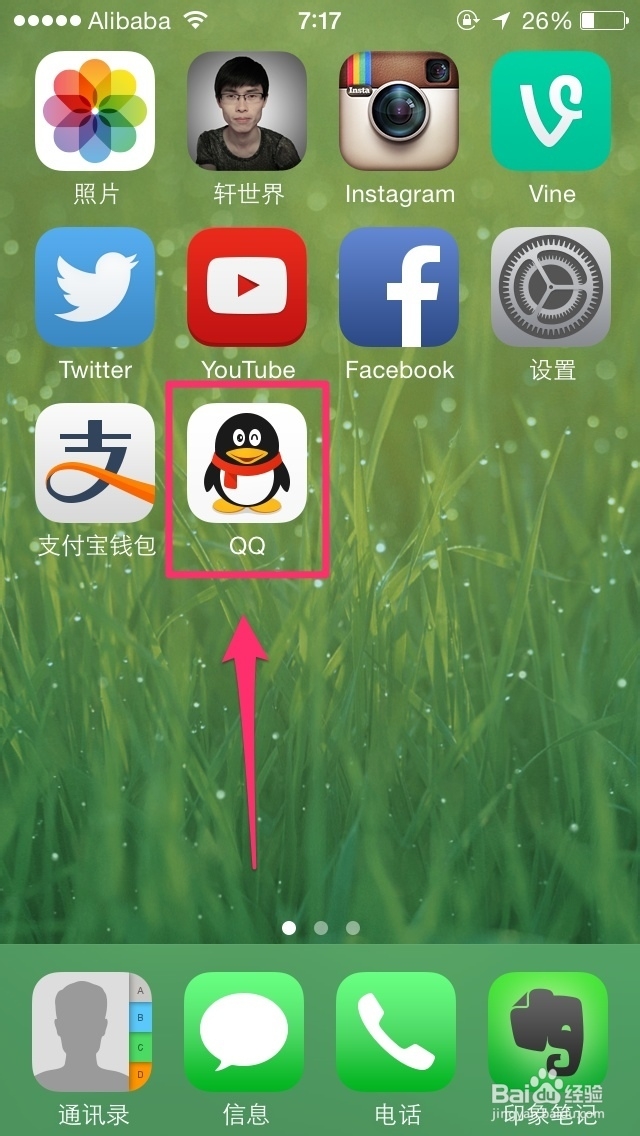This screenshot has width=640, height=1136.
Task: Launch 支付宝钱包 Alipay Wallet
Action: 95,463
